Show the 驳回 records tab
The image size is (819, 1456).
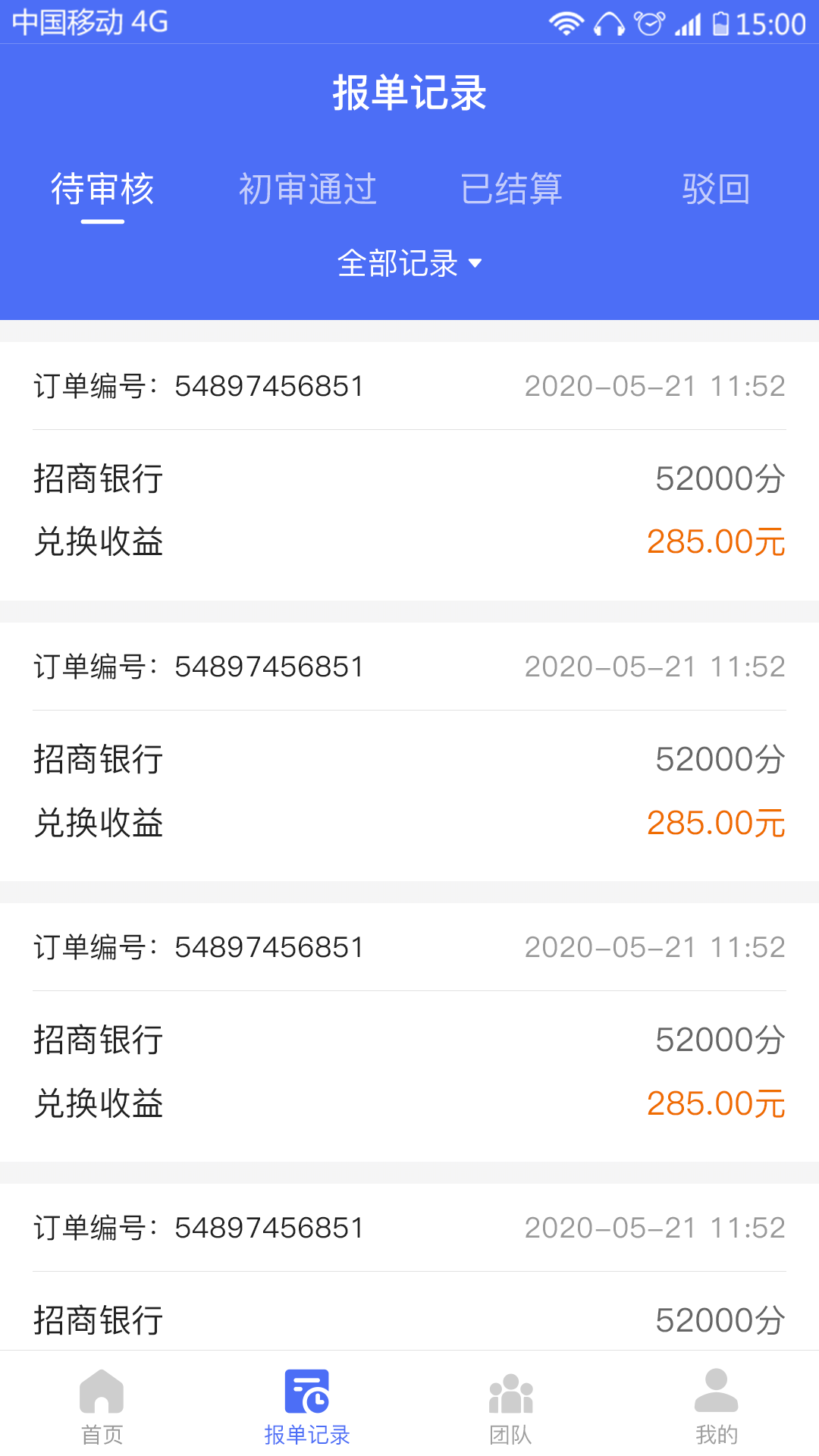pyautogui.click(x=716, y=190)
